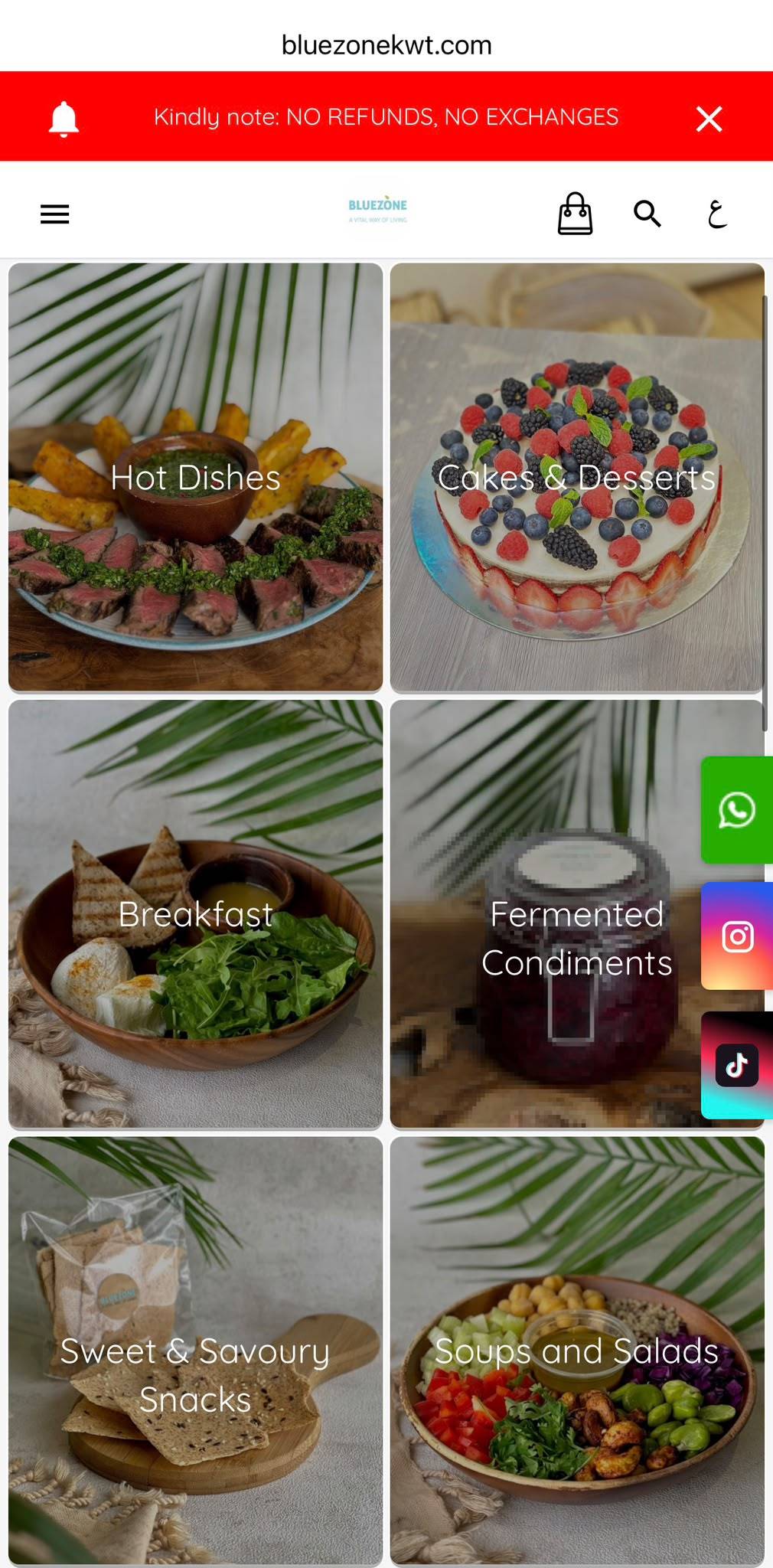Open the Hot Dishes category
This screenshot has height=1568, width=773.
click(195, 478)
